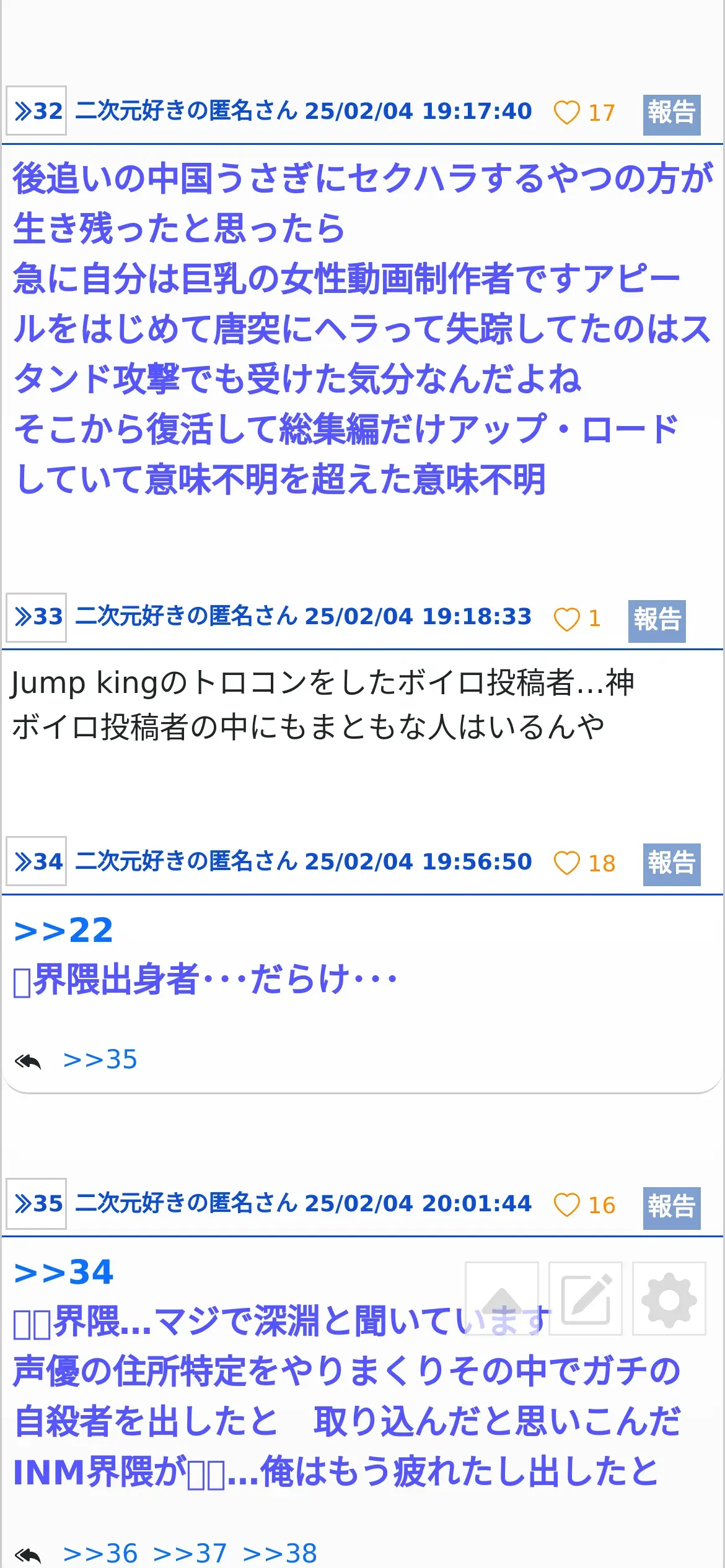Jump to top with the up-arrow button
The width and height of the screenshot is (725, 1568).
(502, 1299)
